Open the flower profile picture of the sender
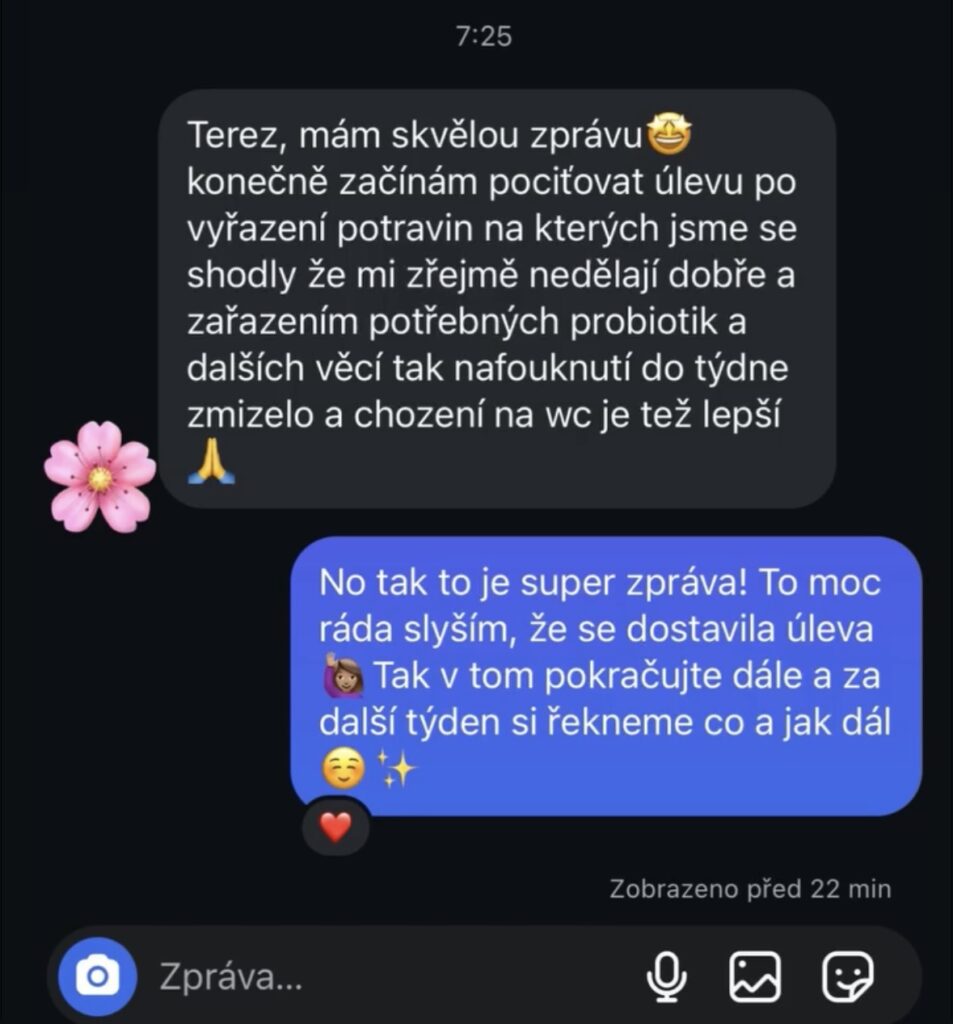953x1024 pixels. (99, 477)
